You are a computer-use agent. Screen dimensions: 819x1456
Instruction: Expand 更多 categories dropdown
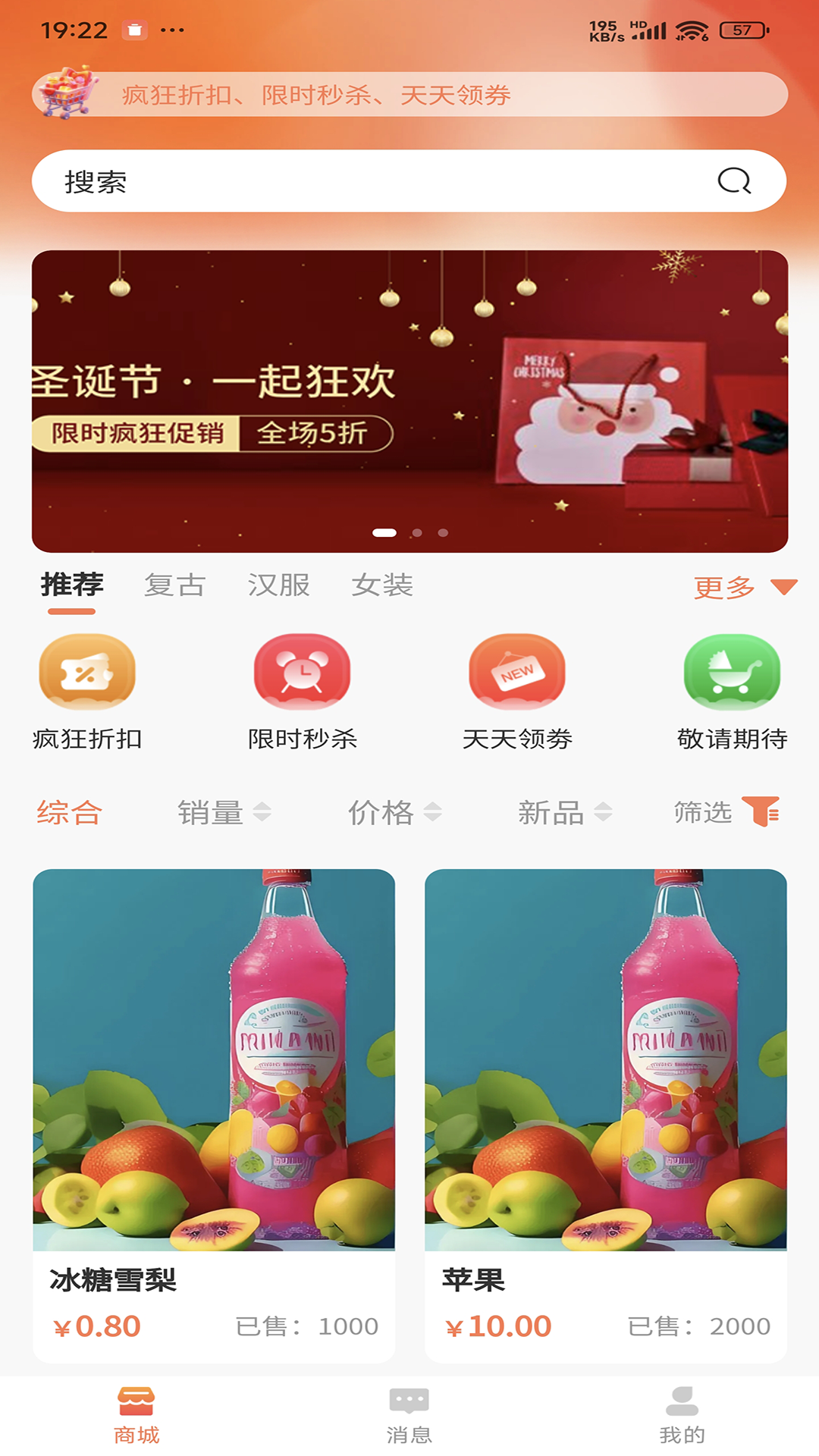tap(744, 587)
